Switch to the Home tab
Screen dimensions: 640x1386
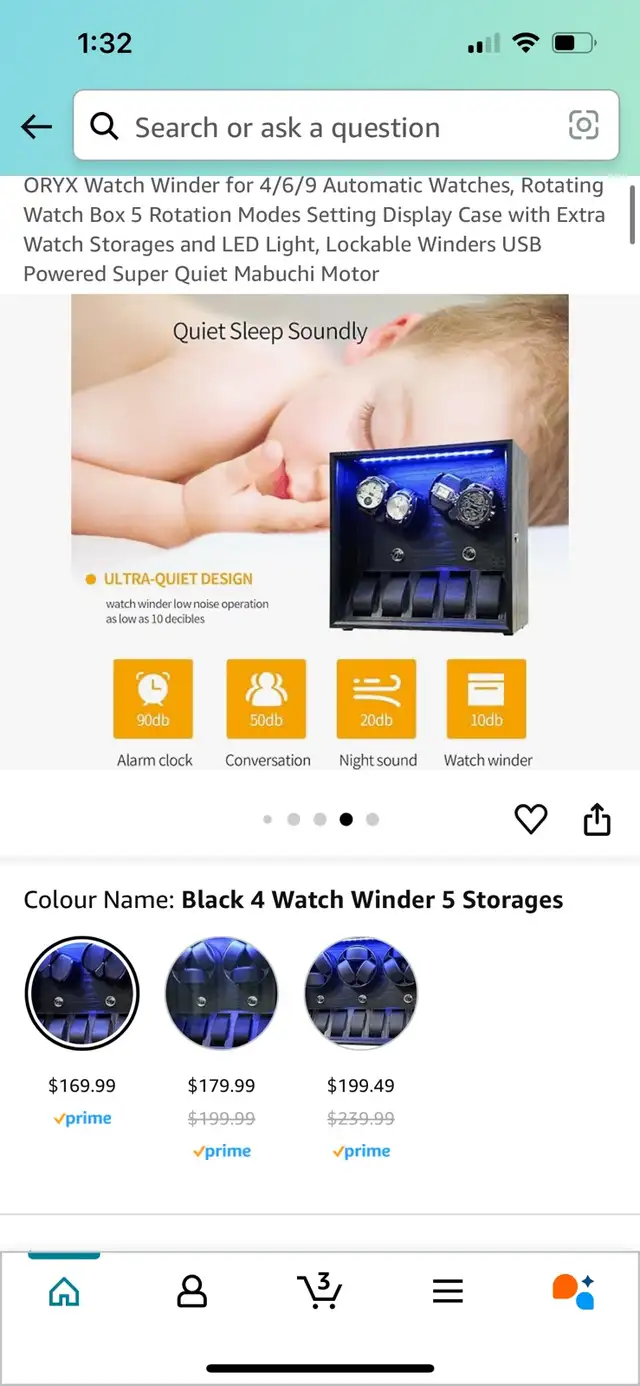[x=64, y=1291]
